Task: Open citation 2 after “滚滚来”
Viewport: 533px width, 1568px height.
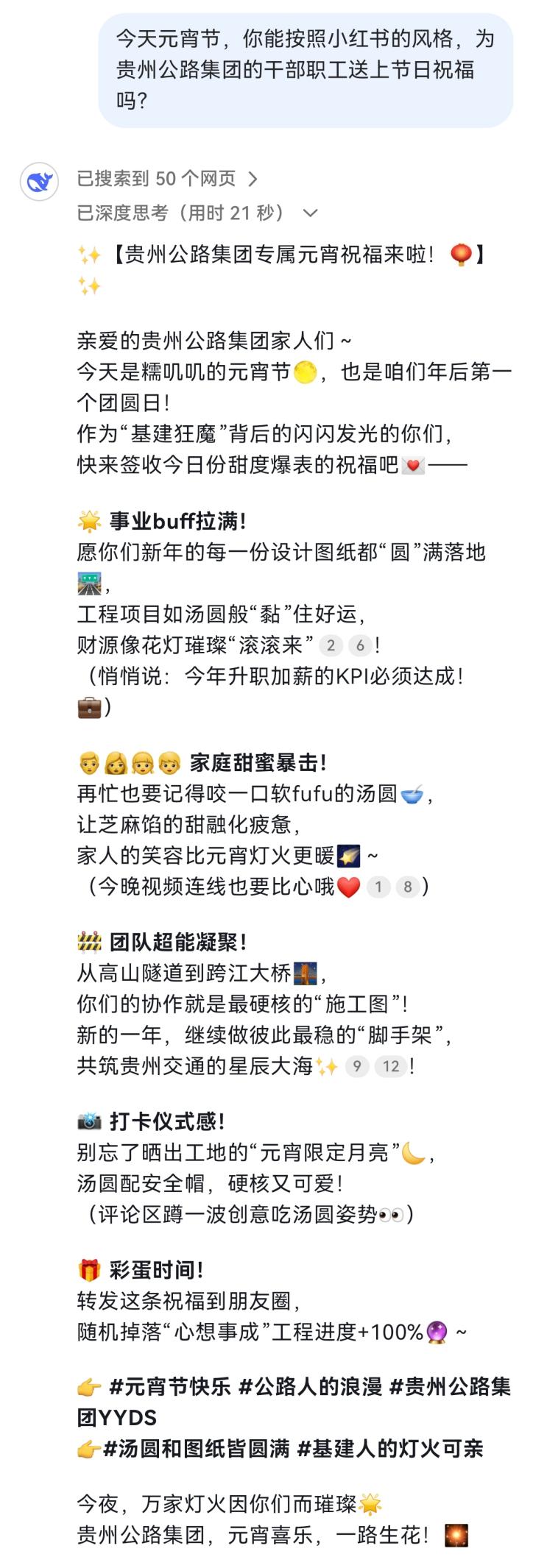Action: pyautogui.click(x=331, y=646)
